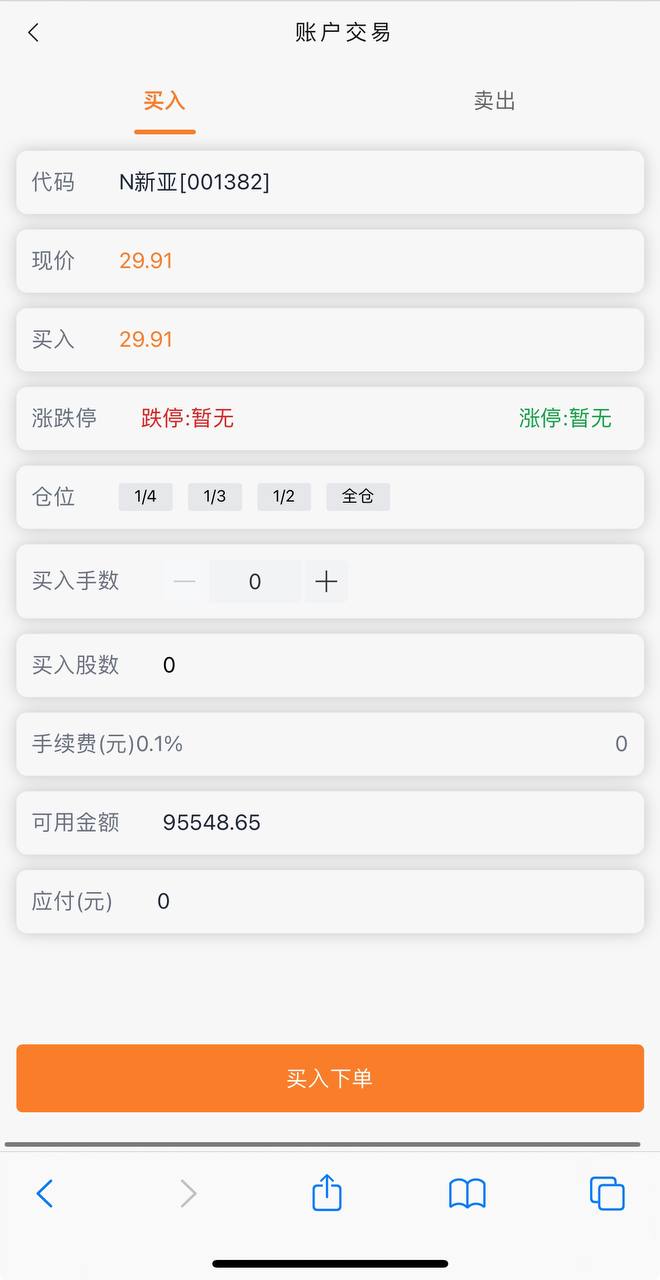The image size is (660, 1280).
Task: Choose the 1/3 position chip
Action: (x=215, y=497)
